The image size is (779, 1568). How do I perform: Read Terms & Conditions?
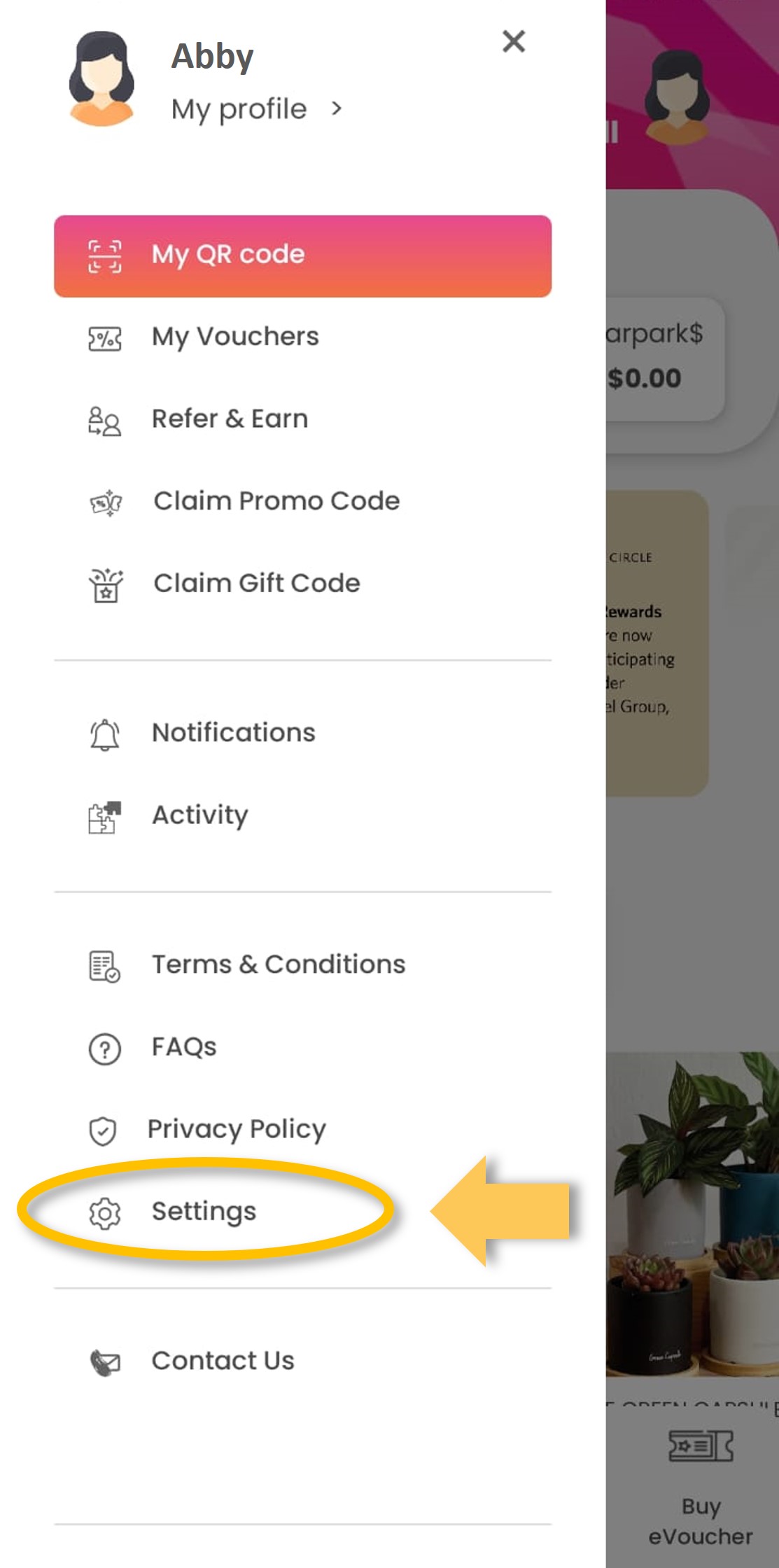coord(278,965)
